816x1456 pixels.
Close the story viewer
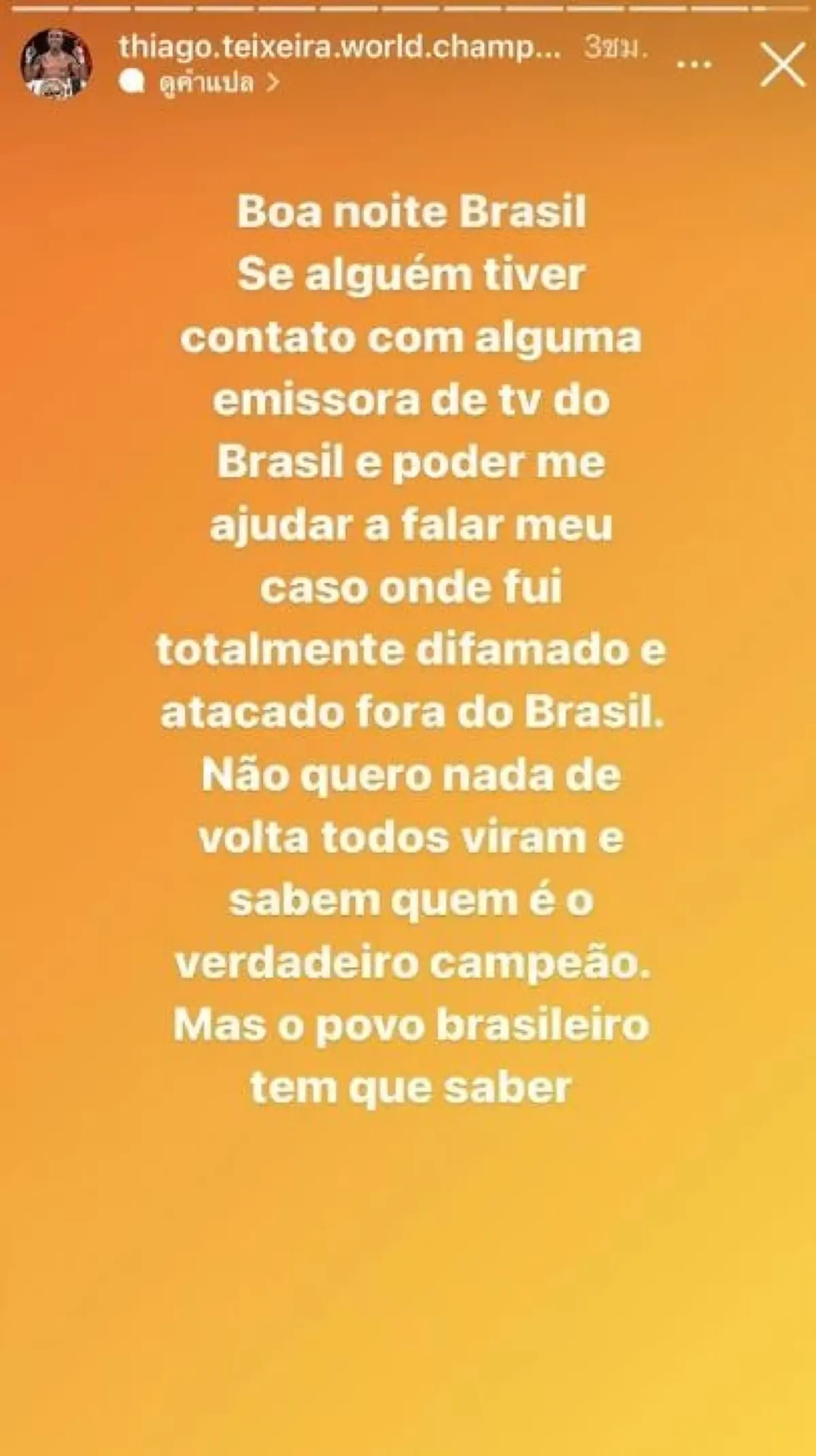coord(782,65)
